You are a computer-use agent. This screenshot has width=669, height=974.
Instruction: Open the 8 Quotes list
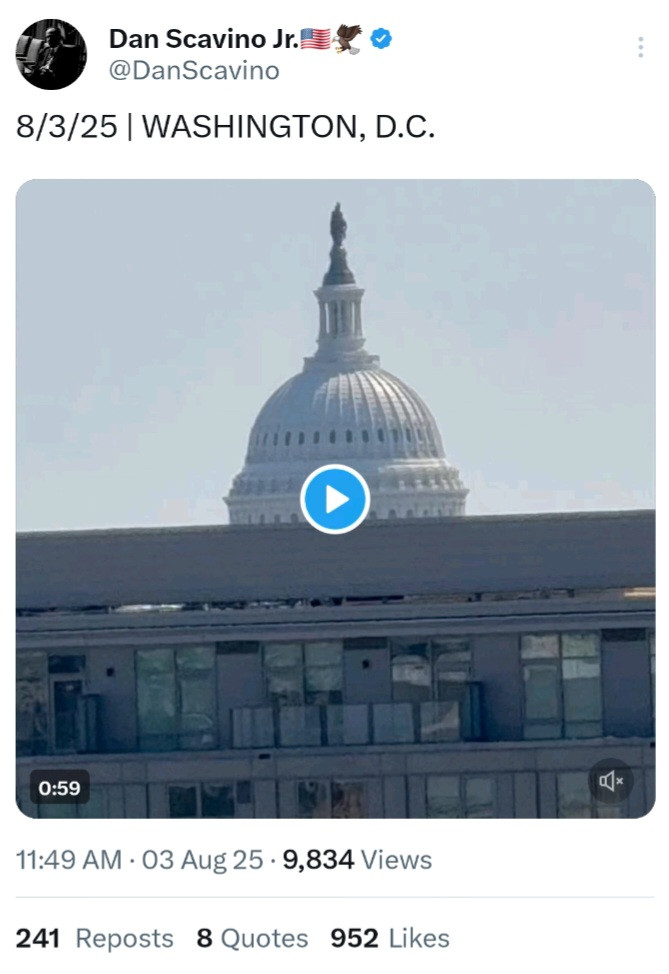coord(252,938)
